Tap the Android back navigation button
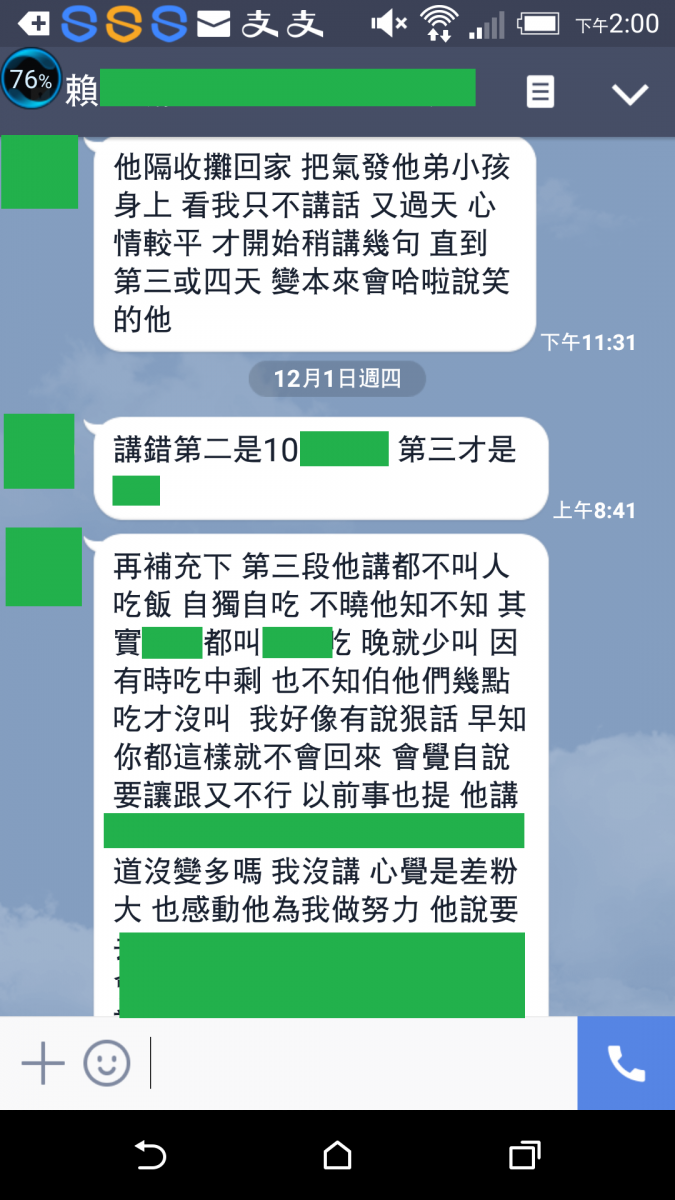This screenshot has width=675, height=1200. tap(150, 1156)
